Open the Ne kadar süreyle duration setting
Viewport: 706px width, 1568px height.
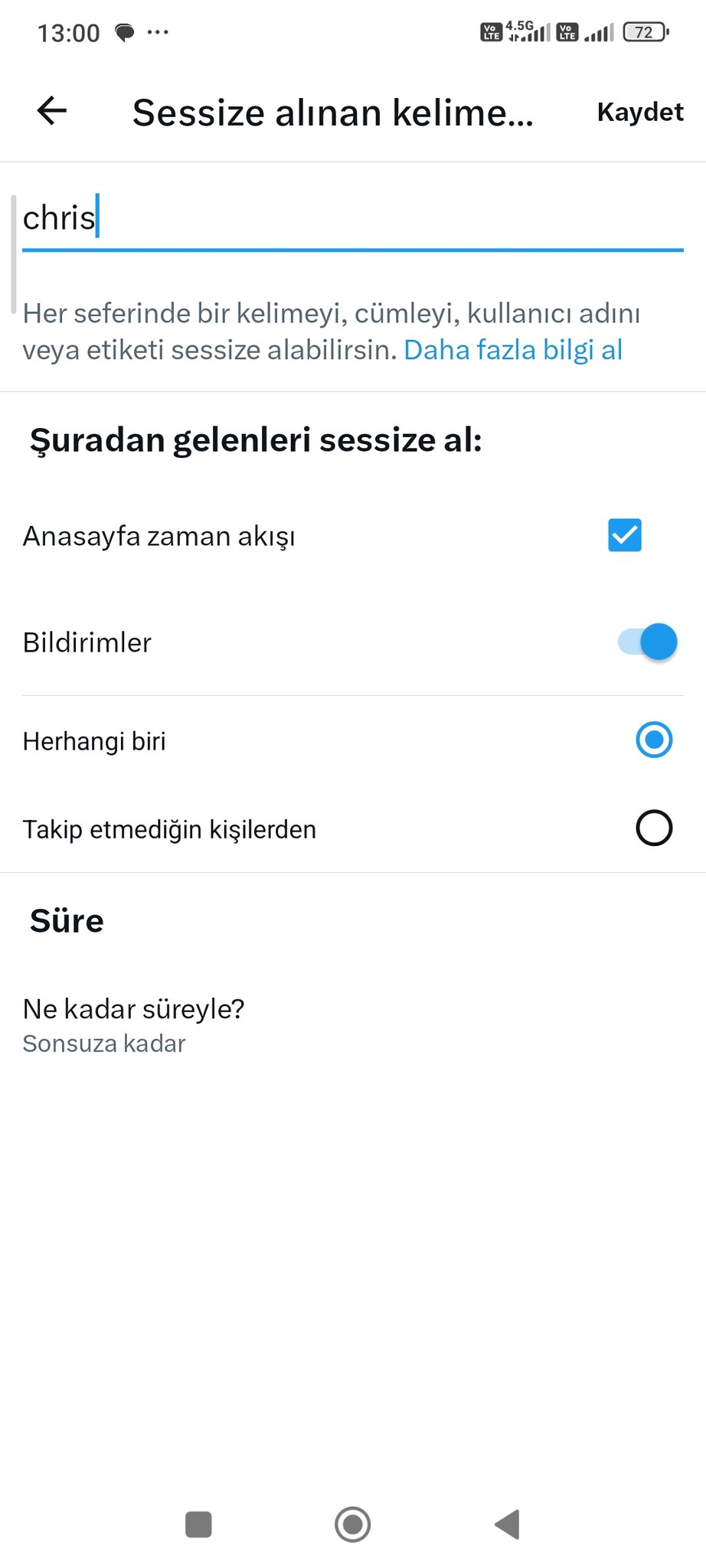134,1024
